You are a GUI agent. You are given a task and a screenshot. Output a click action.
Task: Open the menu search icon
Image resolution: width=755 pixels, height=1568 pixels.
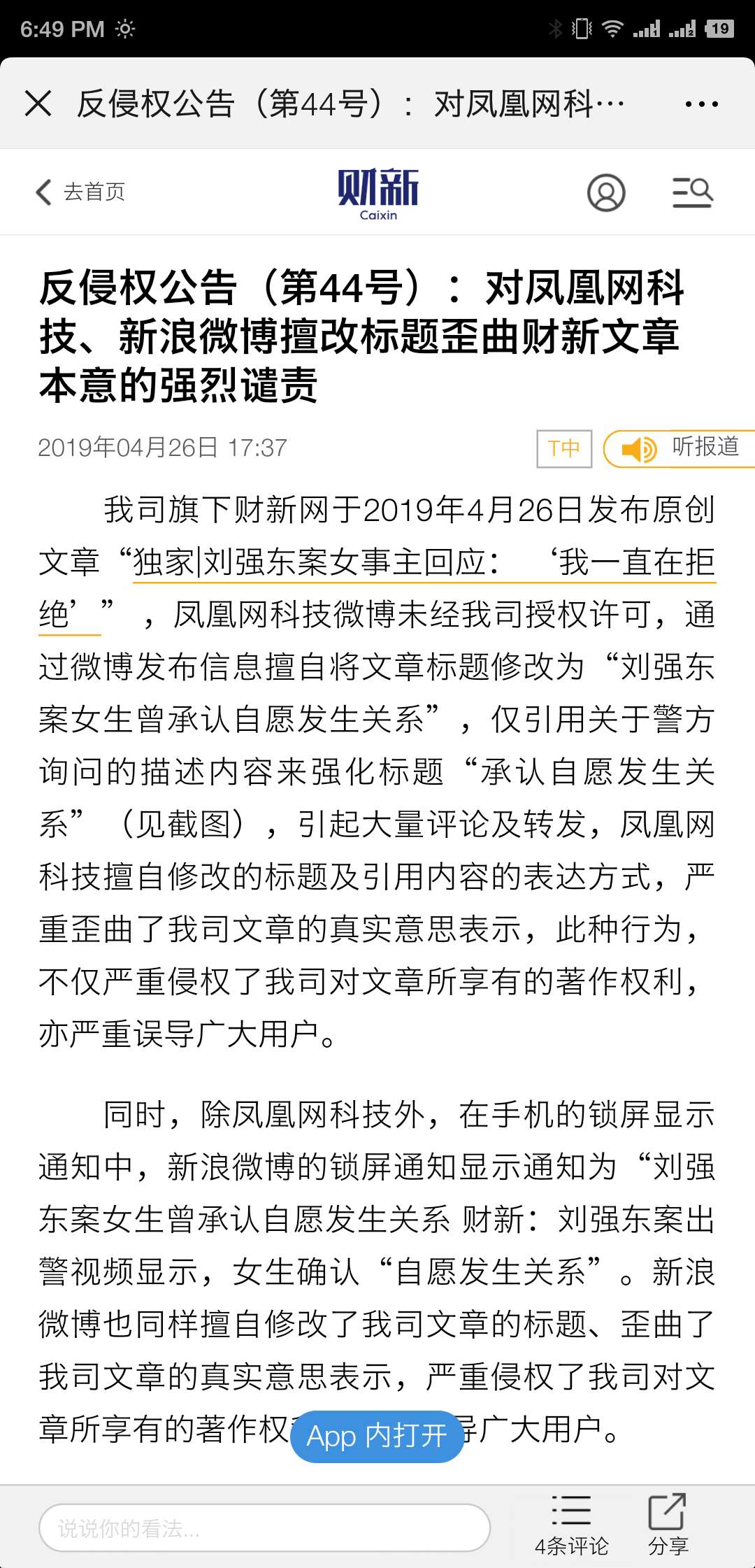pos(692,193)
